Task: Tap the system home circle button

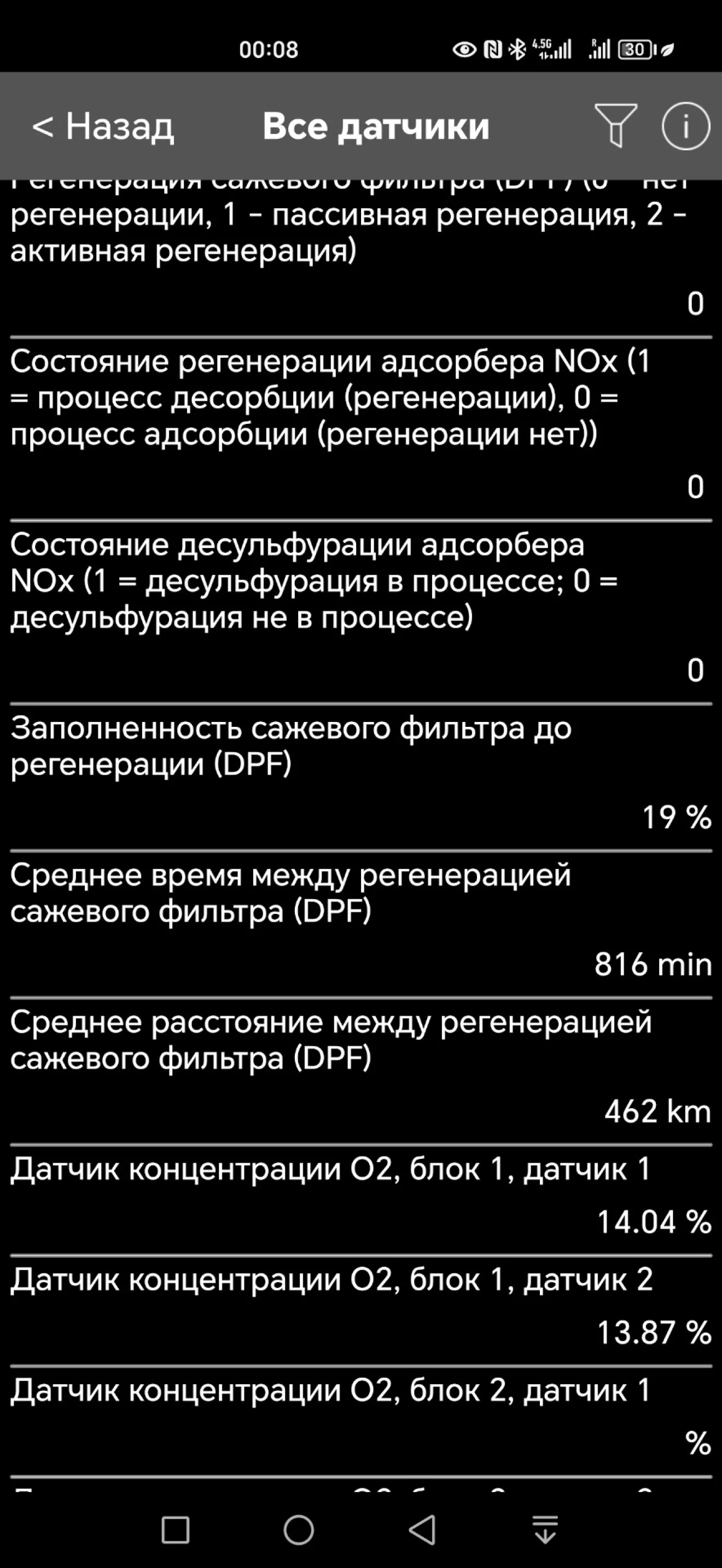Action: [298, 1530]
